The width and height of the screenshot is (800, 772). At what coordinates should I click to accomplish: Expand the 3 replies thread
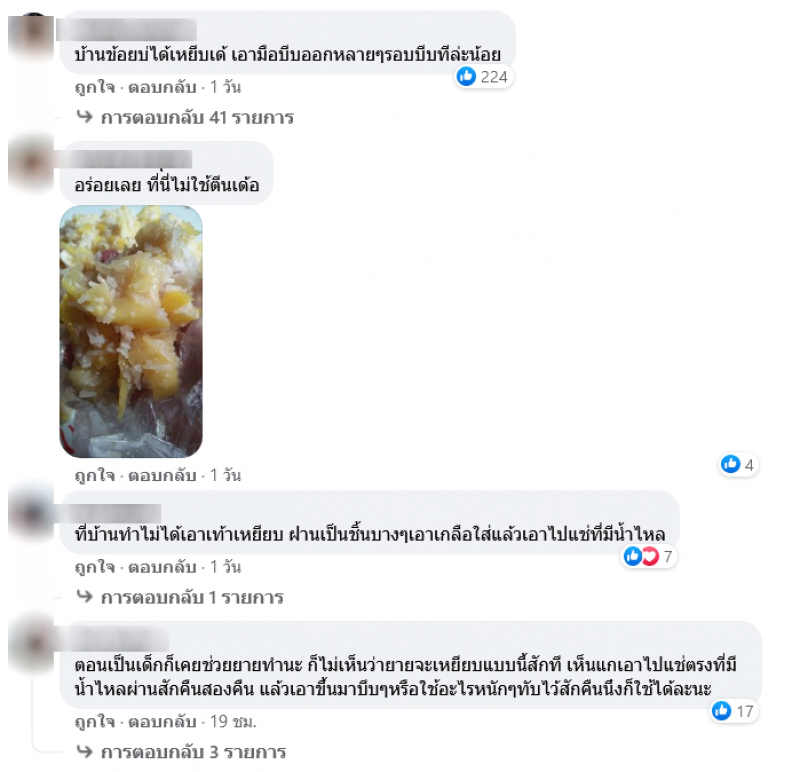click(194, 751)
